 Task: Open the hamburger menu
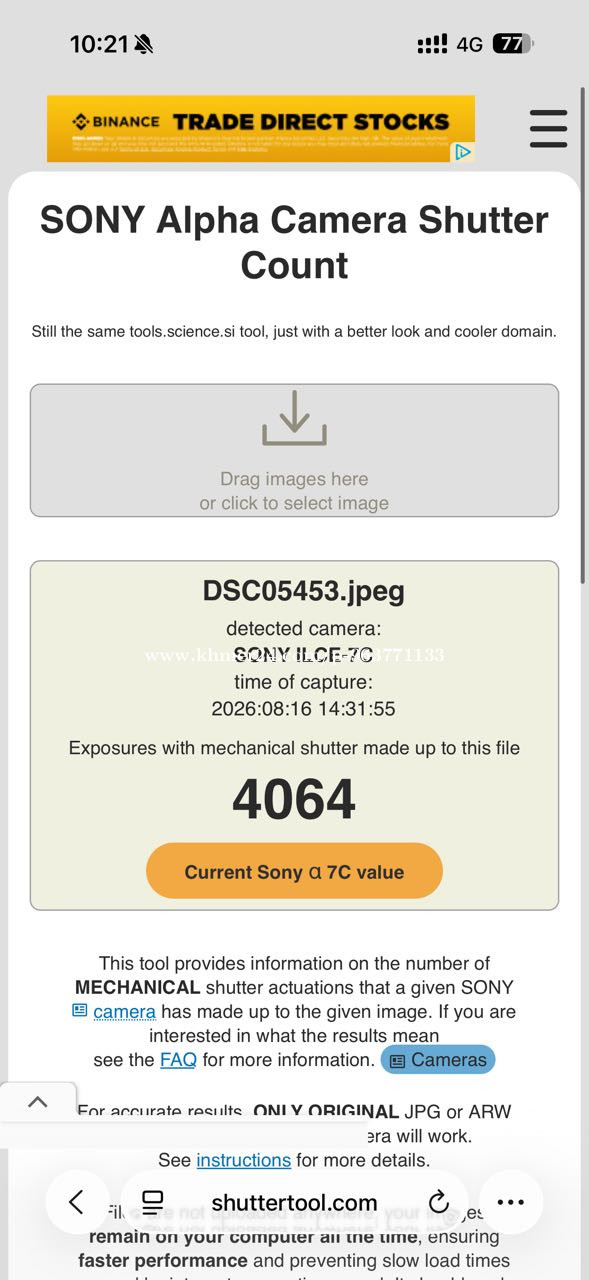click(548, 129)
